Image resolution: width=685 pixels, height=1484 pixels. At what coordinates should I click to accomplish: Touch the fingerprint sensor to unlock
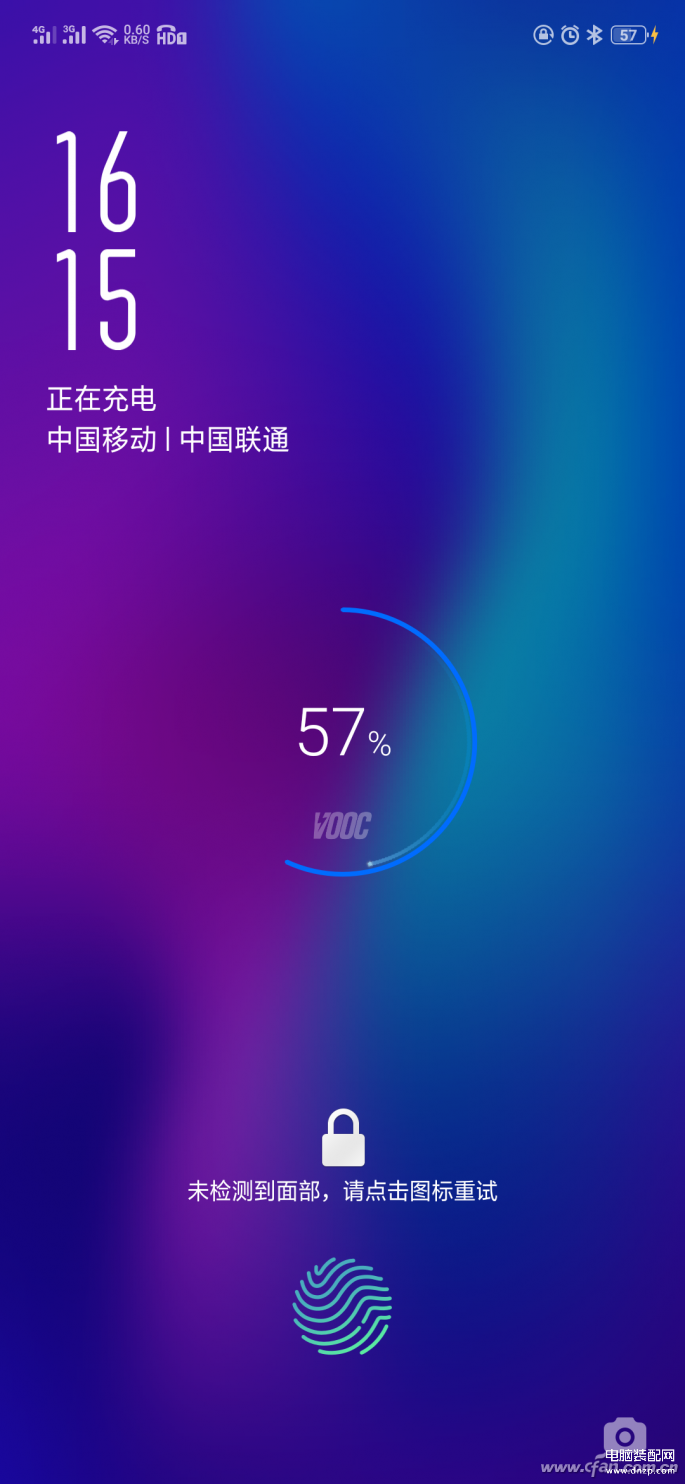click(342, 1306)
